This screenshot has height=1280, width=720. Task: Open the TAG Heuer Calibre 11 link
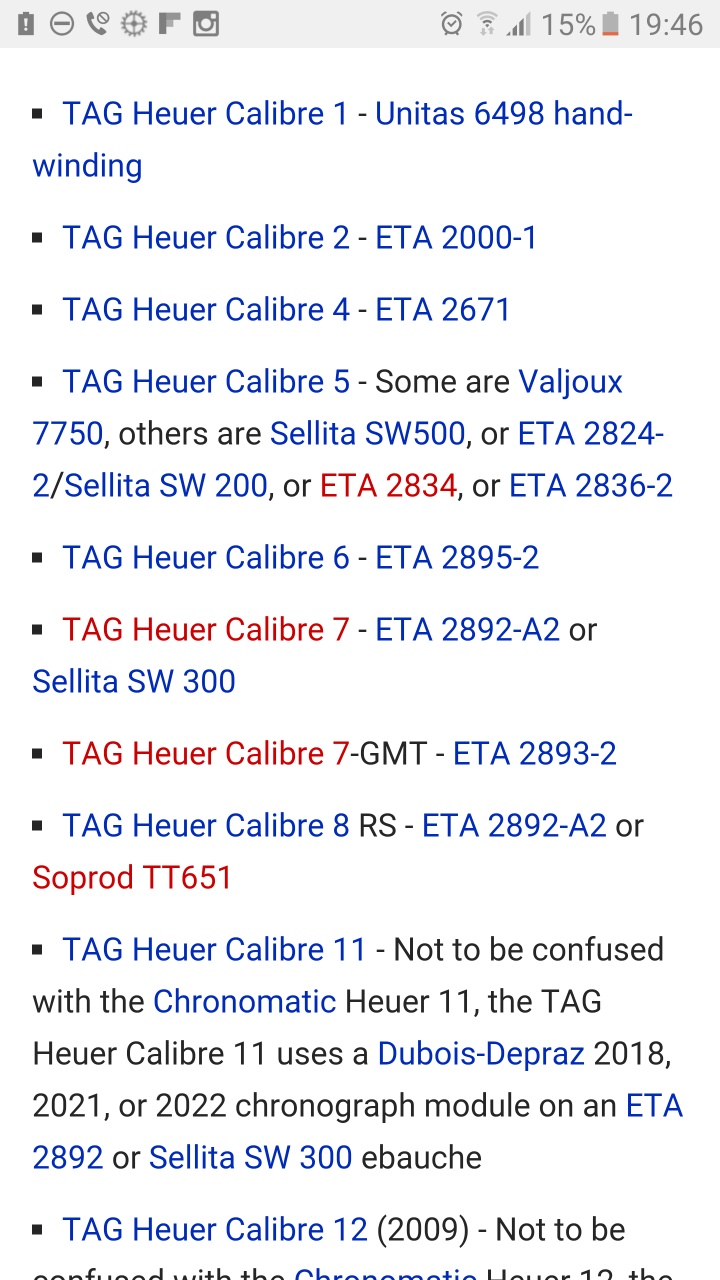point(214,950)
